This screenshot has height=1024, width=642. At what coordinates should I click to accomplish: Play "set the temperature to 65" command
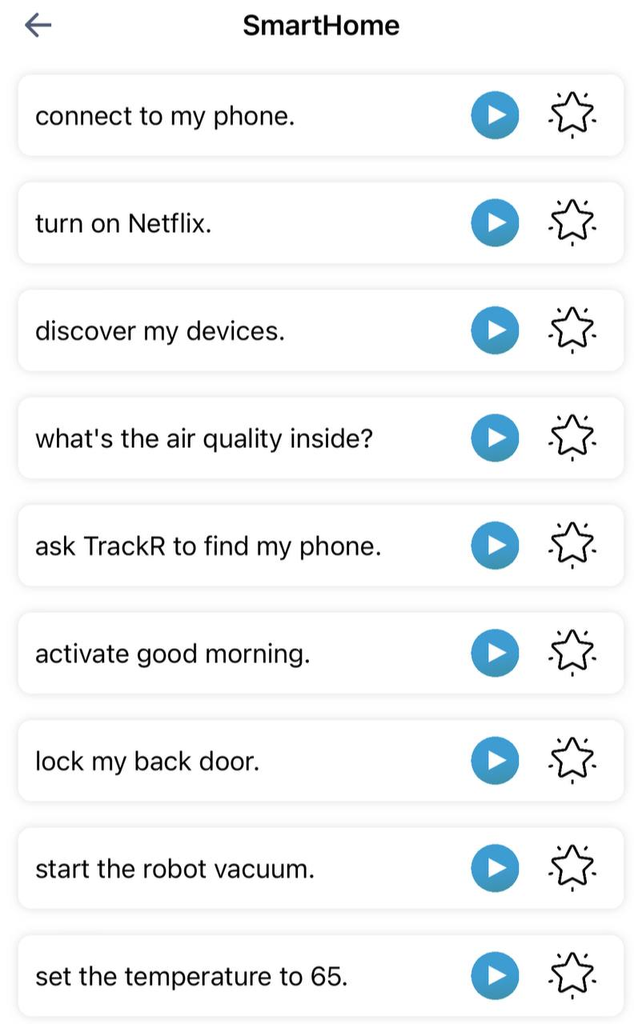[495, 976]
